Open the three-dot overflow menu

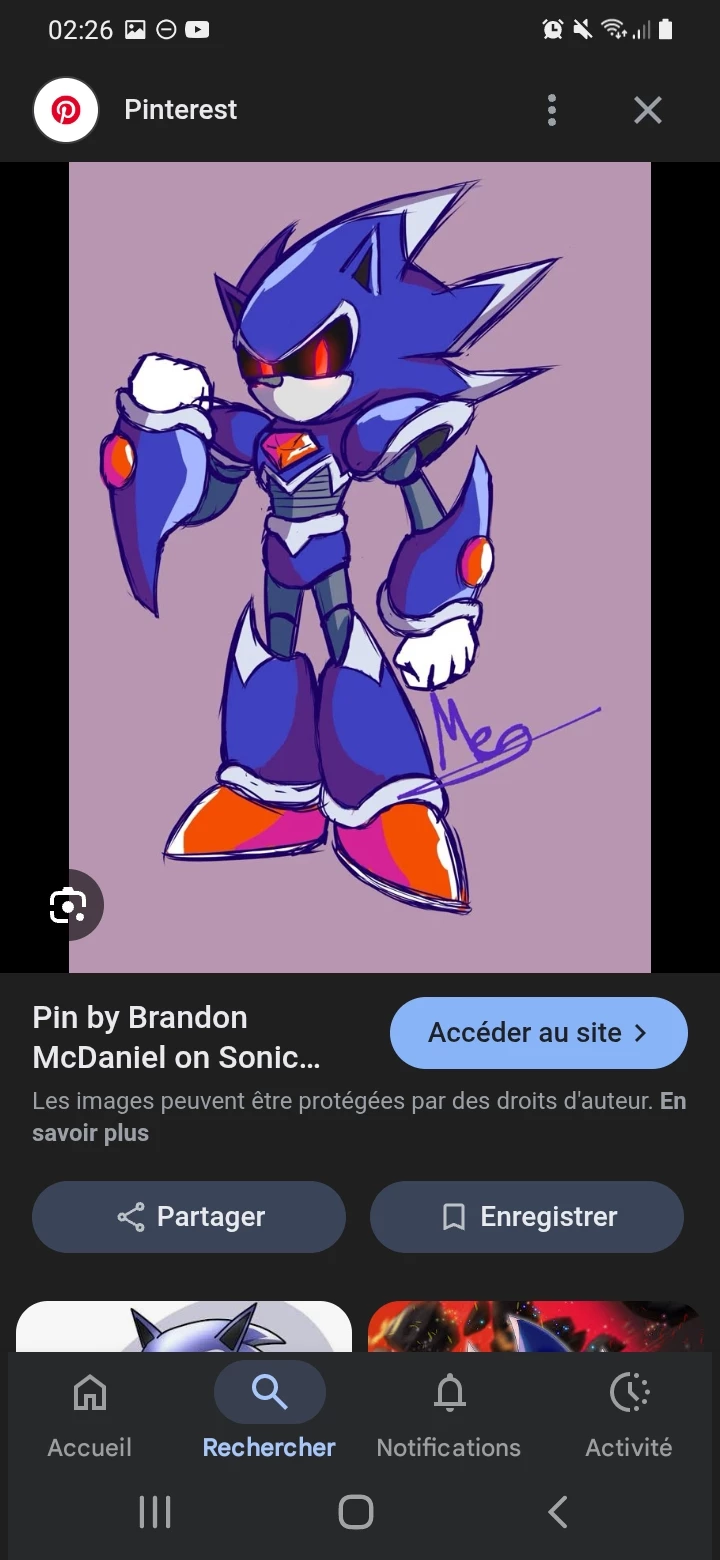[x=551, y=110]
